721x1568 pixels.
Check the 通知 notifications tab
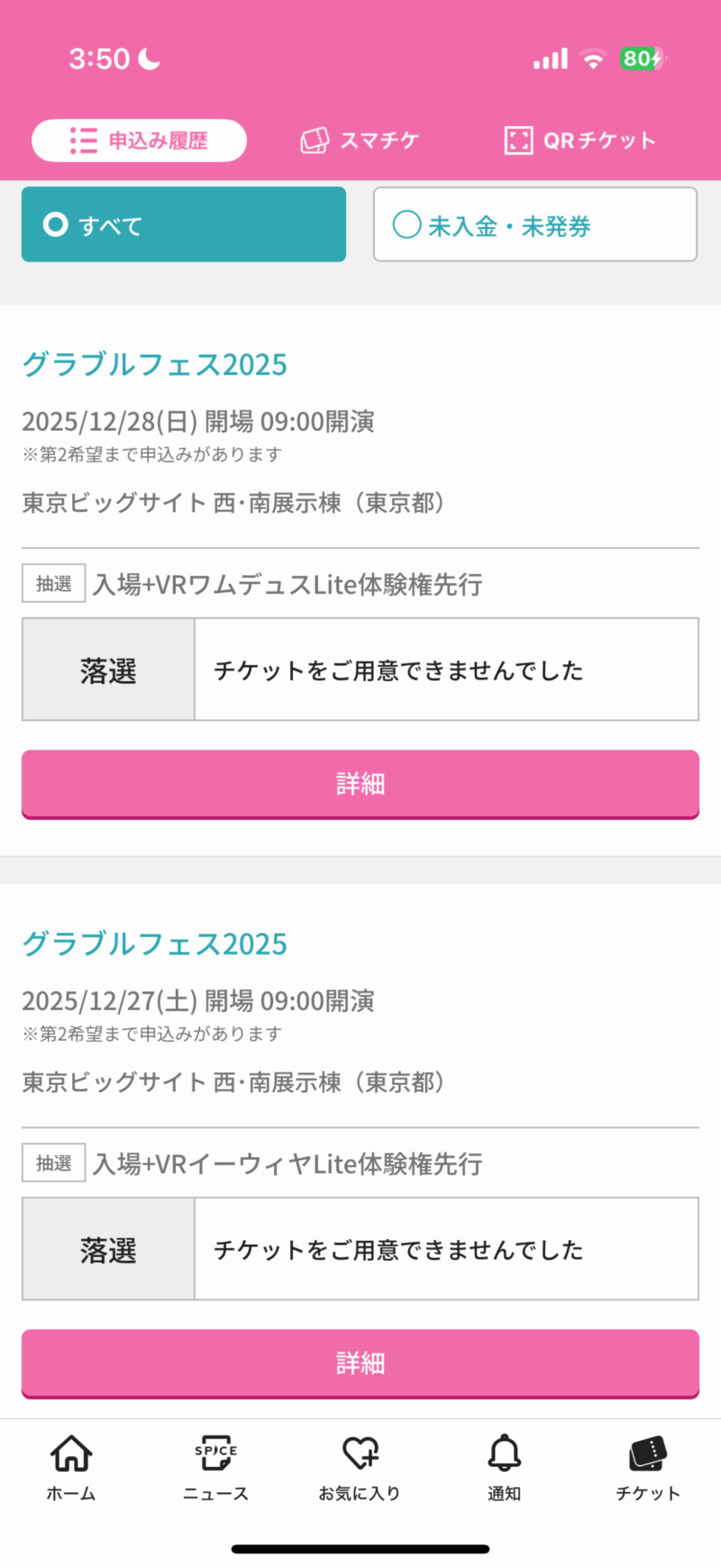pos(504,1467)
